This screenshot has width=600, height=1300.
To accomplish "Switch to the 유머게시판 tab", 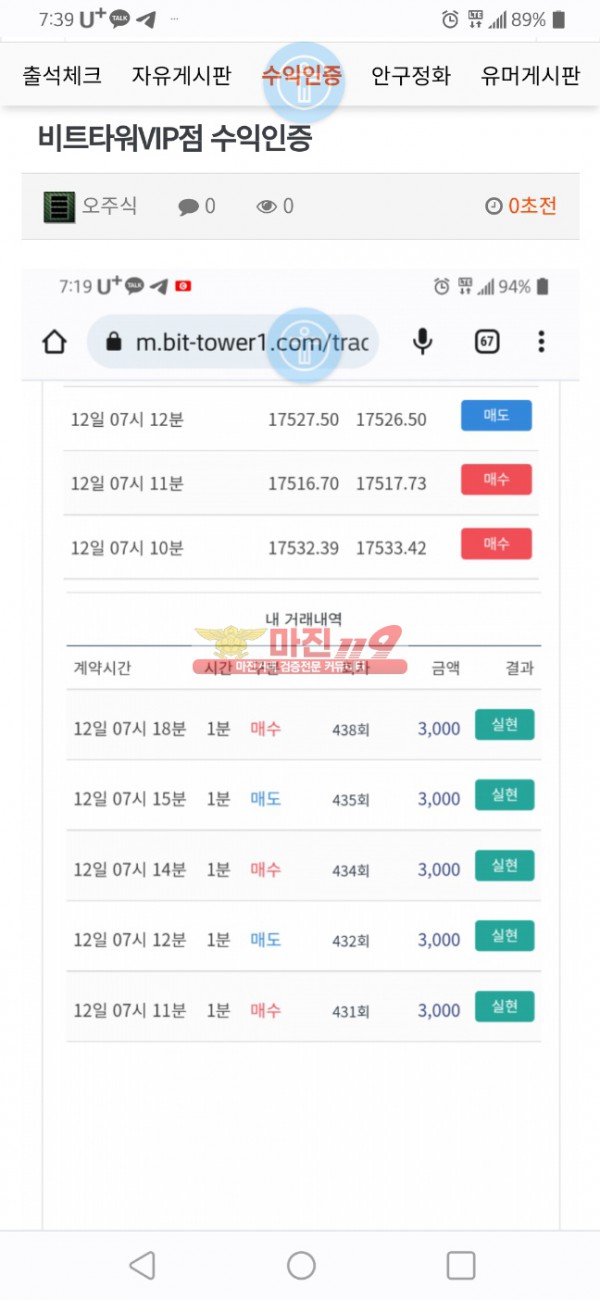I will [529, 76].
